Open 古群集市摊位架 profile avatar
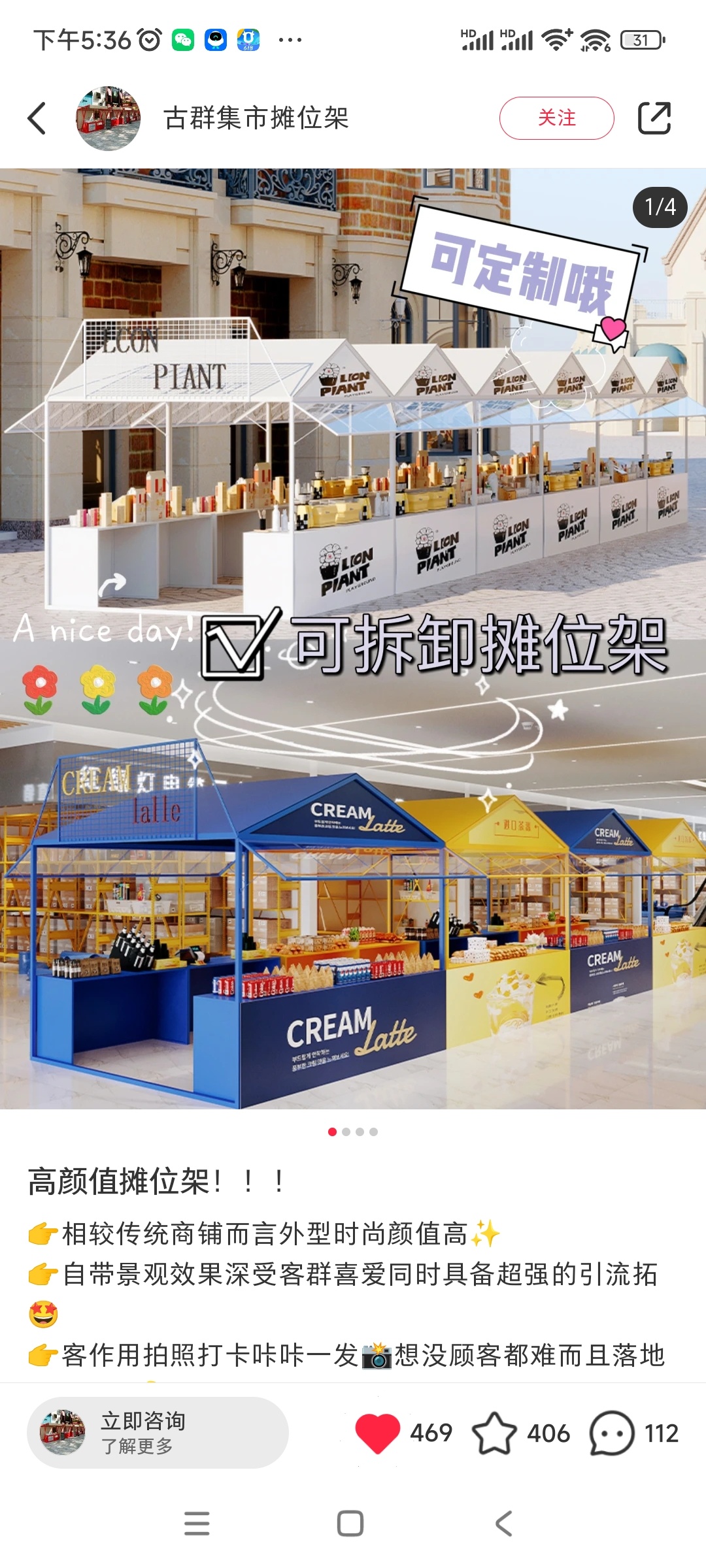 (108, 118)
